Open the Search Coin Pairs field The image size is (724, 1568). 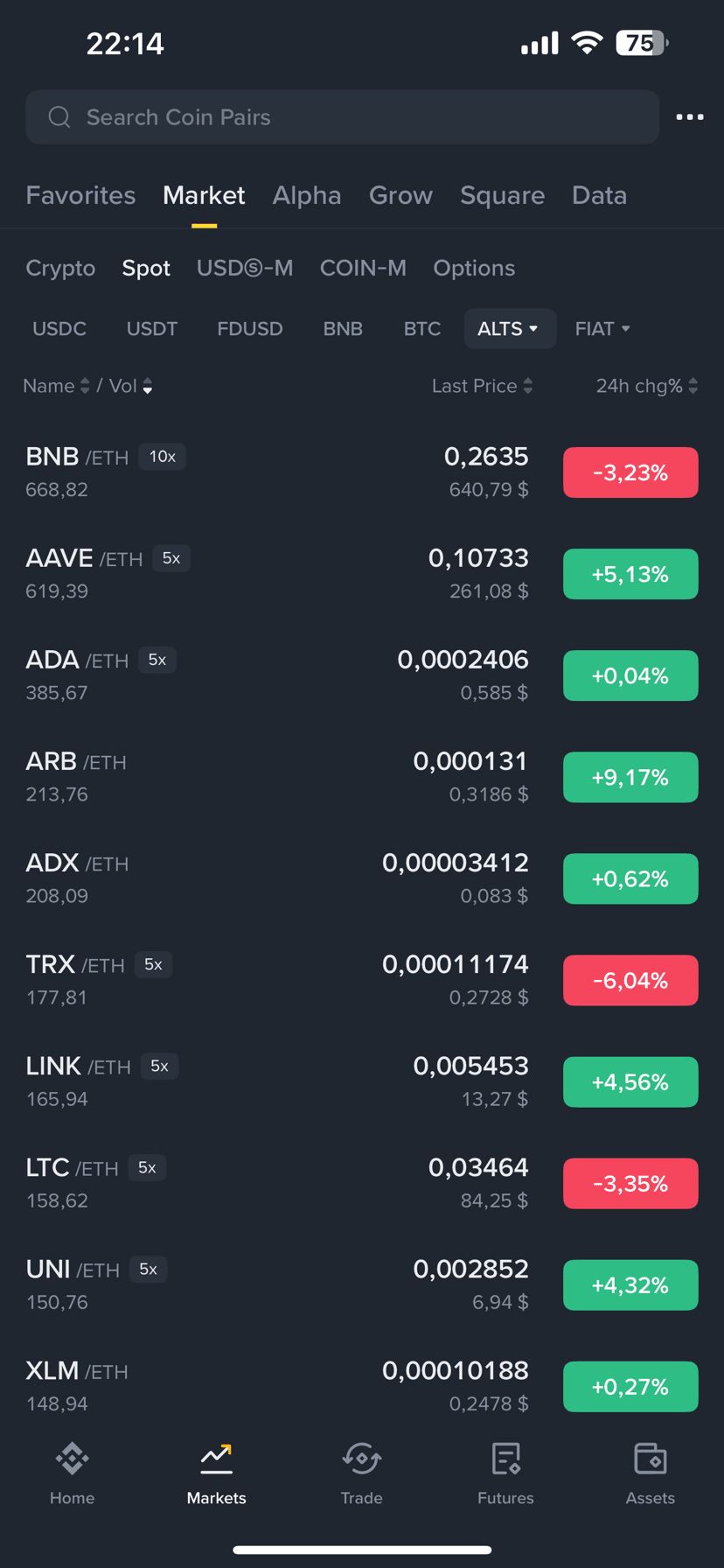[341, 117]
